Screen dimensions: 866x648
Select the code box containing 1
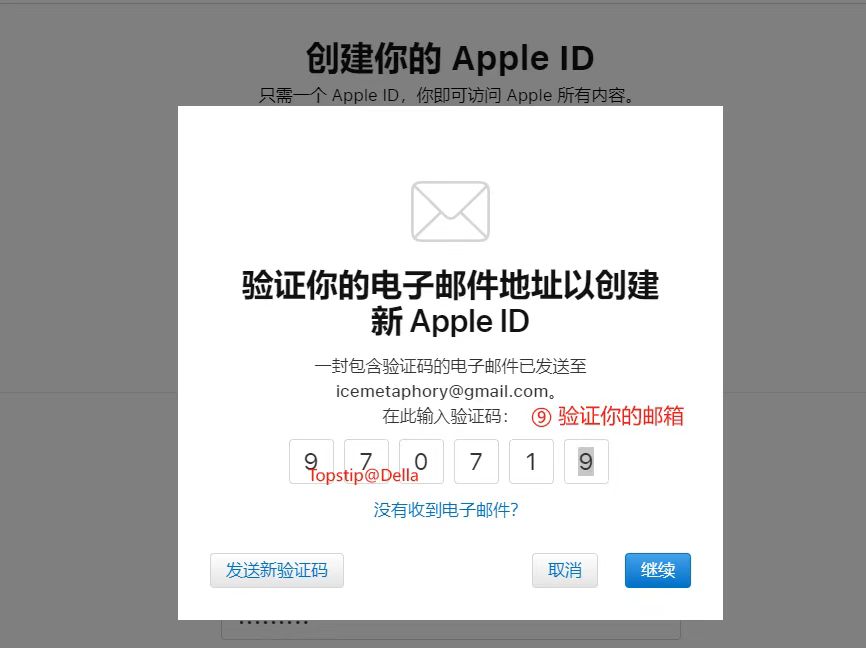[x=531, y=461]
